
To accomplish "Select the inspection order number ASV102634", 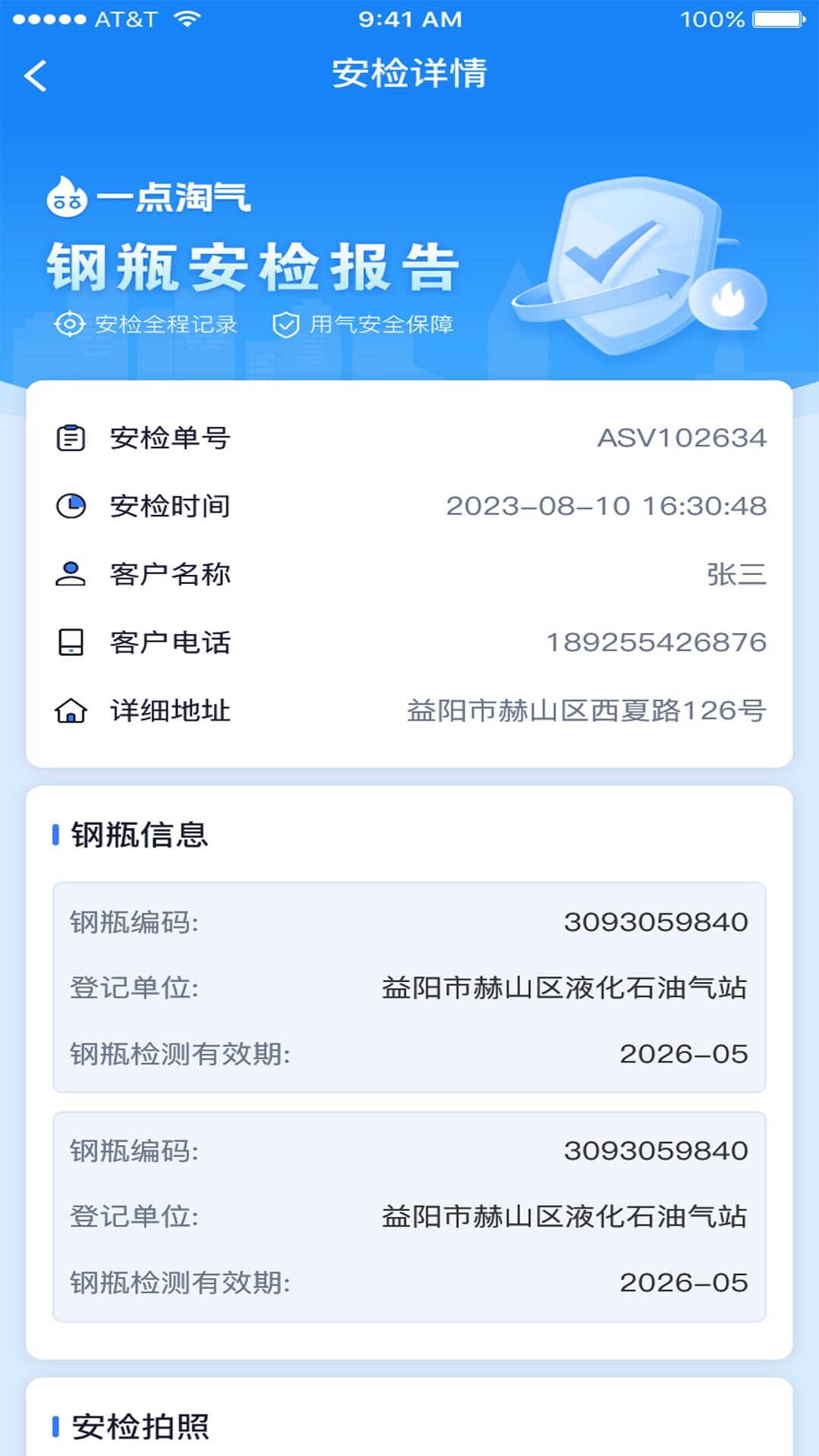I will [x=684, y=438].
